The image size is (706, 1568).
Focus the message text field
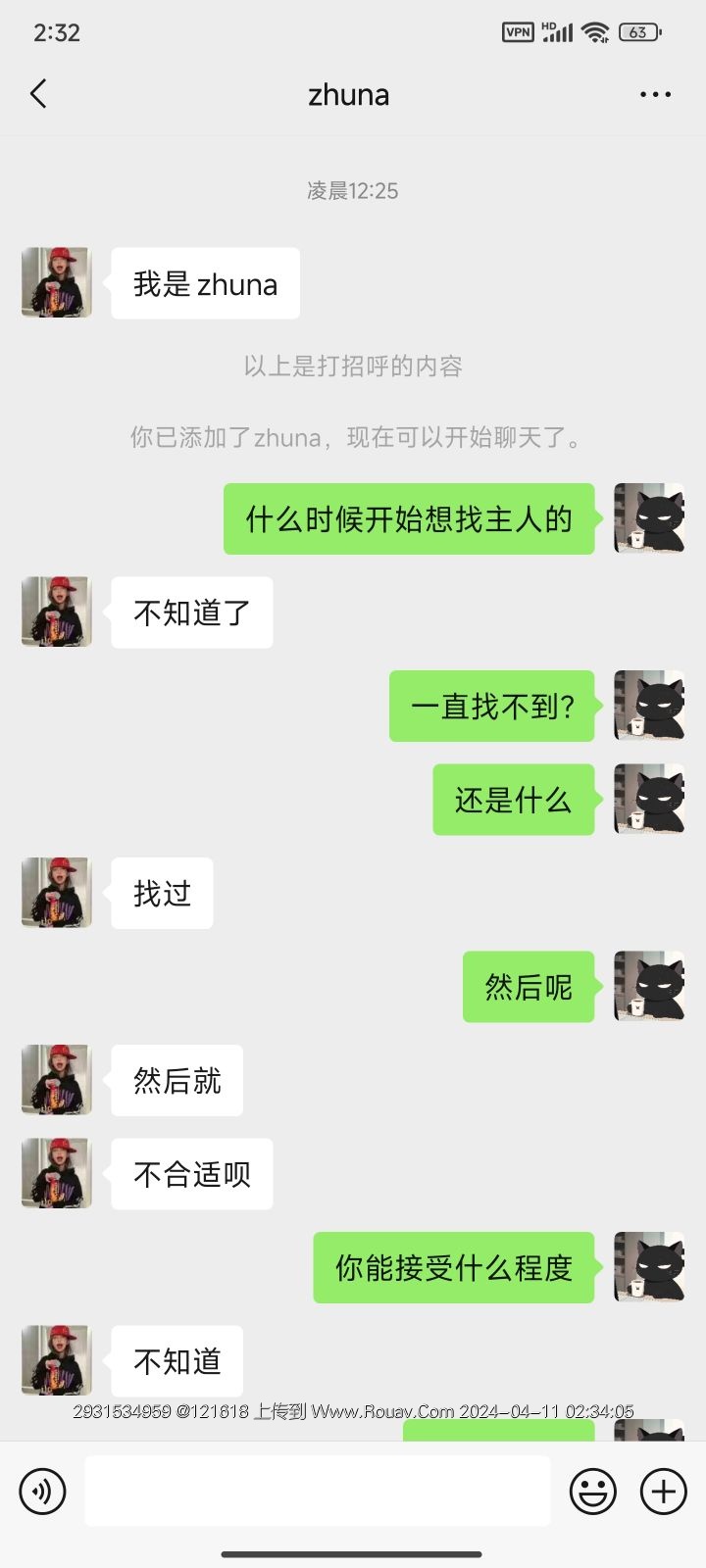coord(317,1491)
